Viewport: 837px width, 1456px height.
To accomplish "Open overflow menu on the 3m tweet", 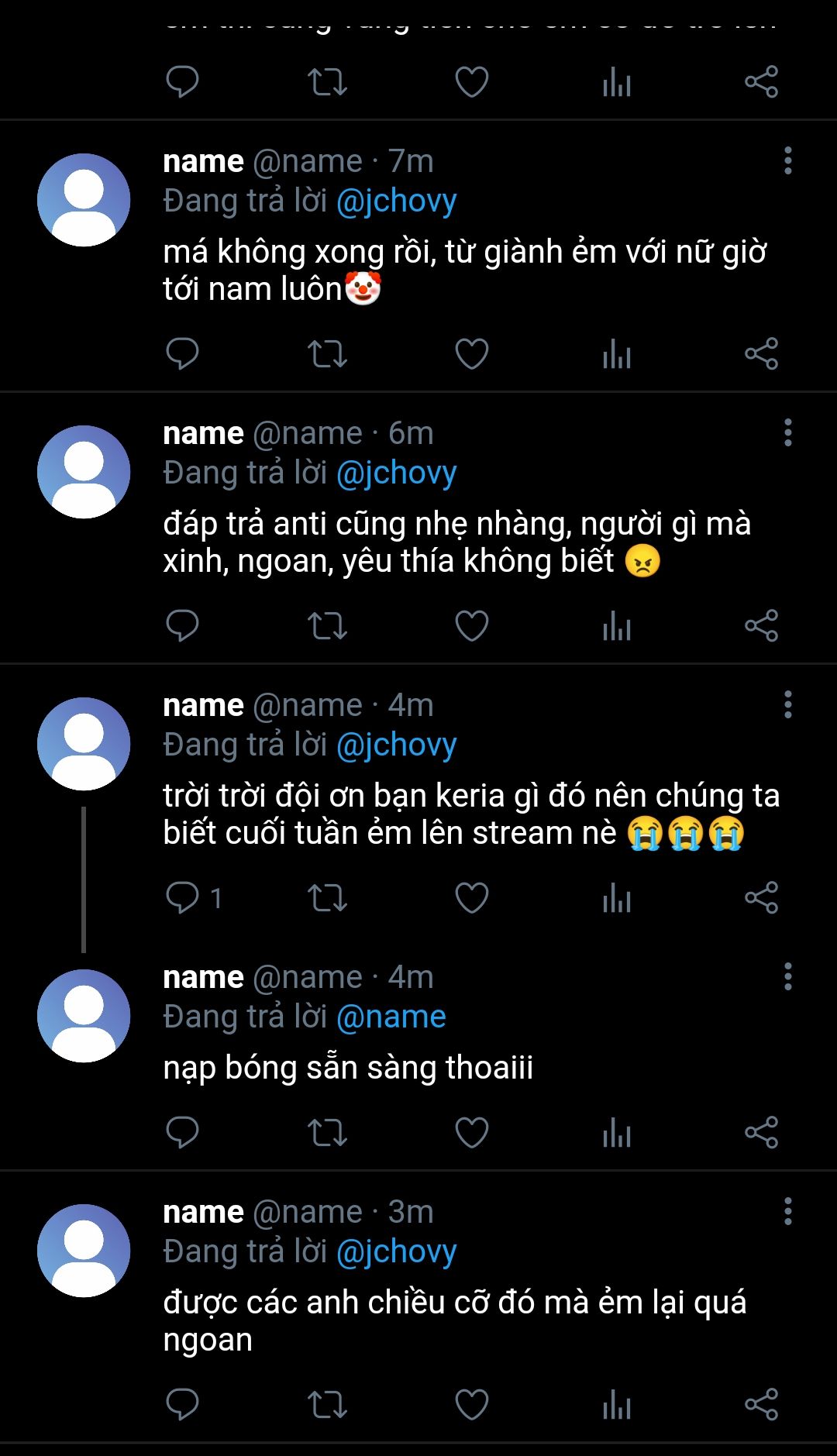I will point(788,1211).
